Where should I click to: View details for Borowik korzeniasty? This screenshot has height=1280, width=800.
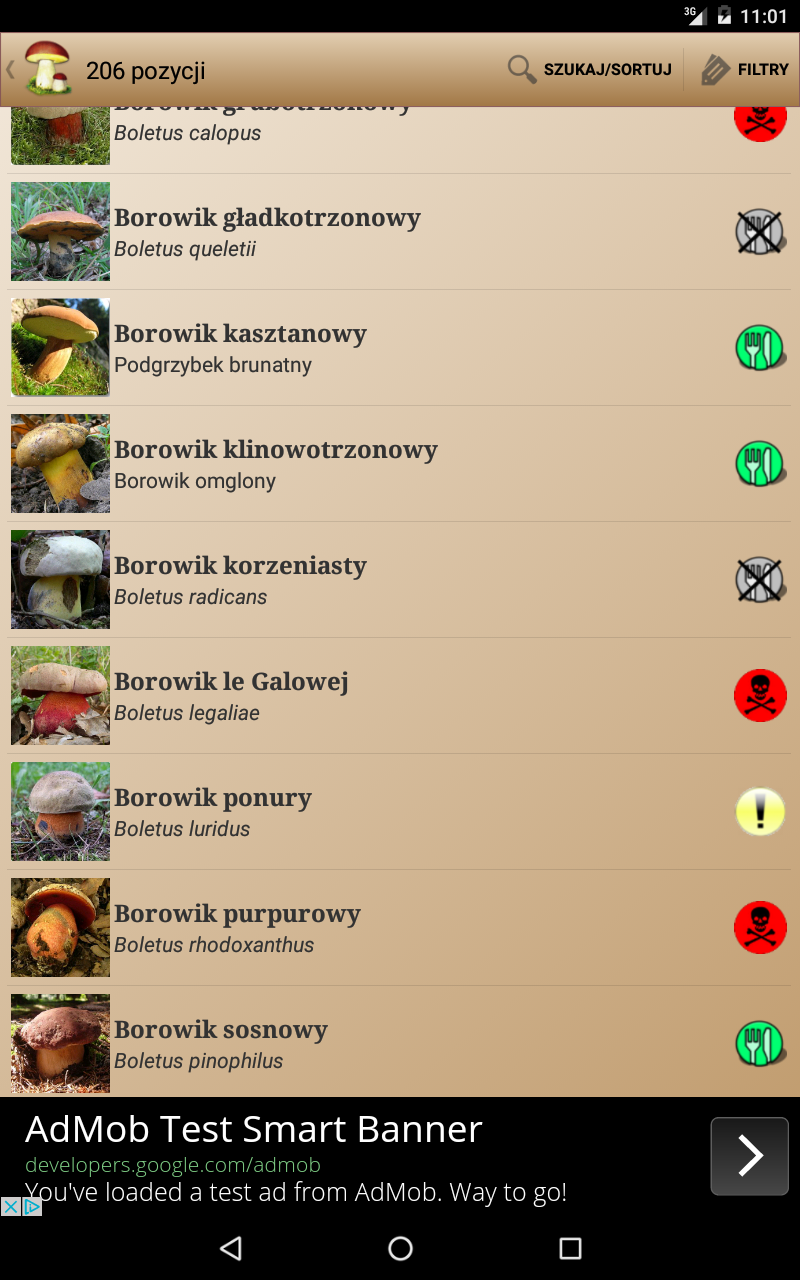click(x=400, y=580)
